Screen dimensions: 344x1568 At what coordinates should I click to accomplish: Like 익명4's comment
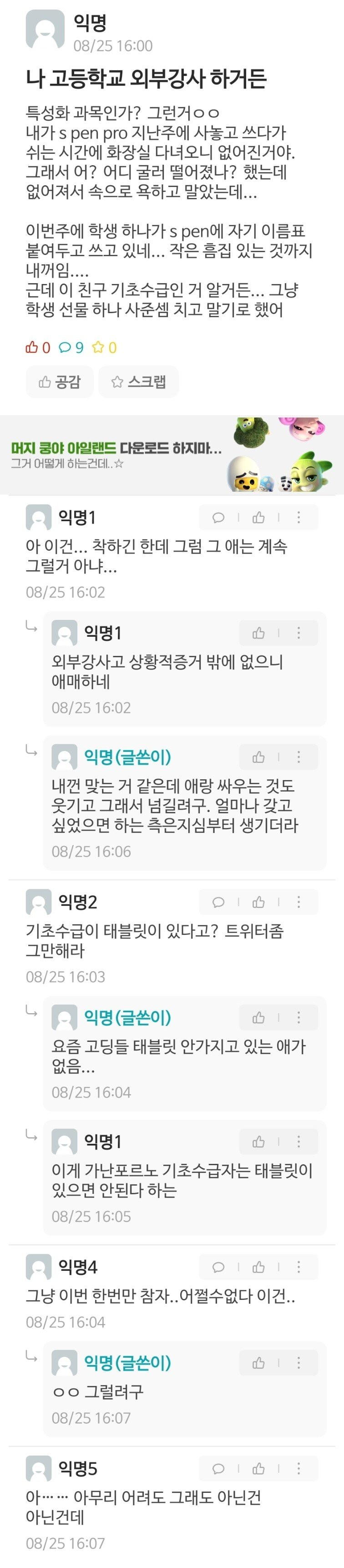pyautogui.click(x=258, y=1267)
